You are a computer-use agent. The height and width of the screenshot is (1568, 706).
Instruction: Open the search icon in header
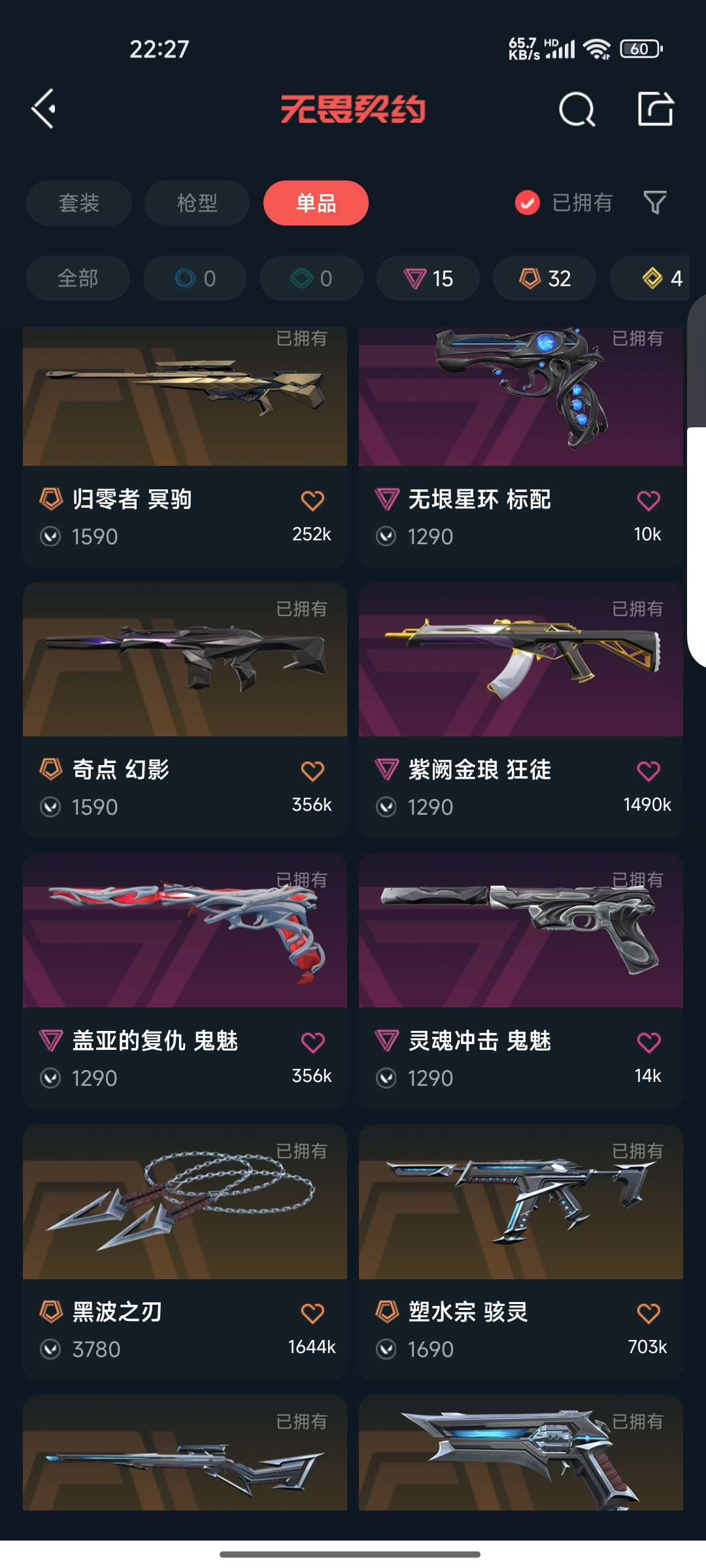577,108
